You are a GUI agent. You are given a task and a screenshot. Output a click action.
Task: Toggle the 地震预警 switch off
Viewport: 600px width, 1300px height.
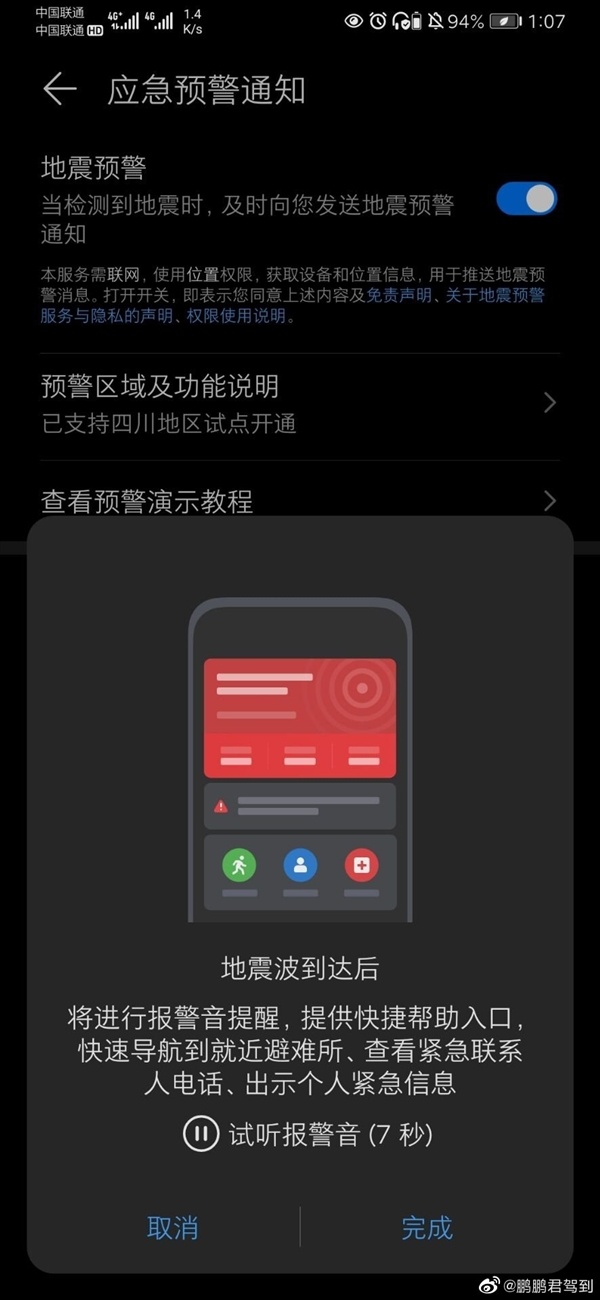click(x=526, y=199)
